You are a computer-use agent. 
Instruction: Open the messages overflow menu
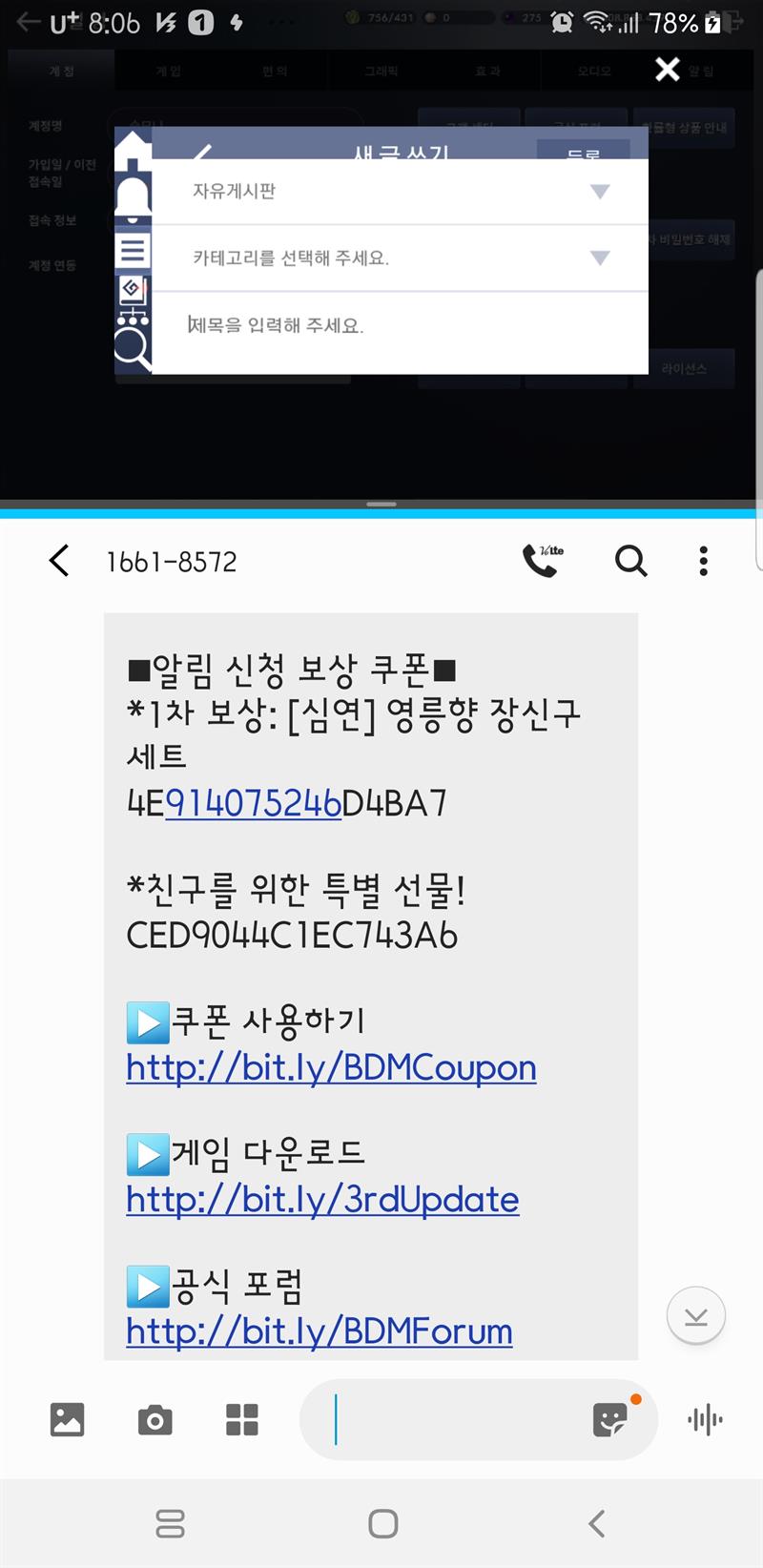[x=704, y=561]
